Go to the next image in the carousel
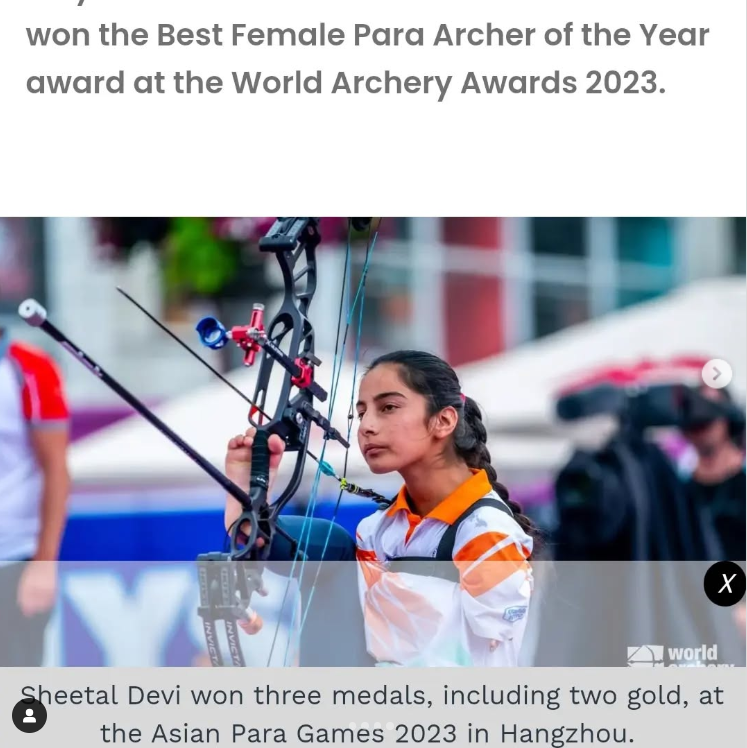Image resolution: width=747 pixels, height=748 pixels. point(716,374)
